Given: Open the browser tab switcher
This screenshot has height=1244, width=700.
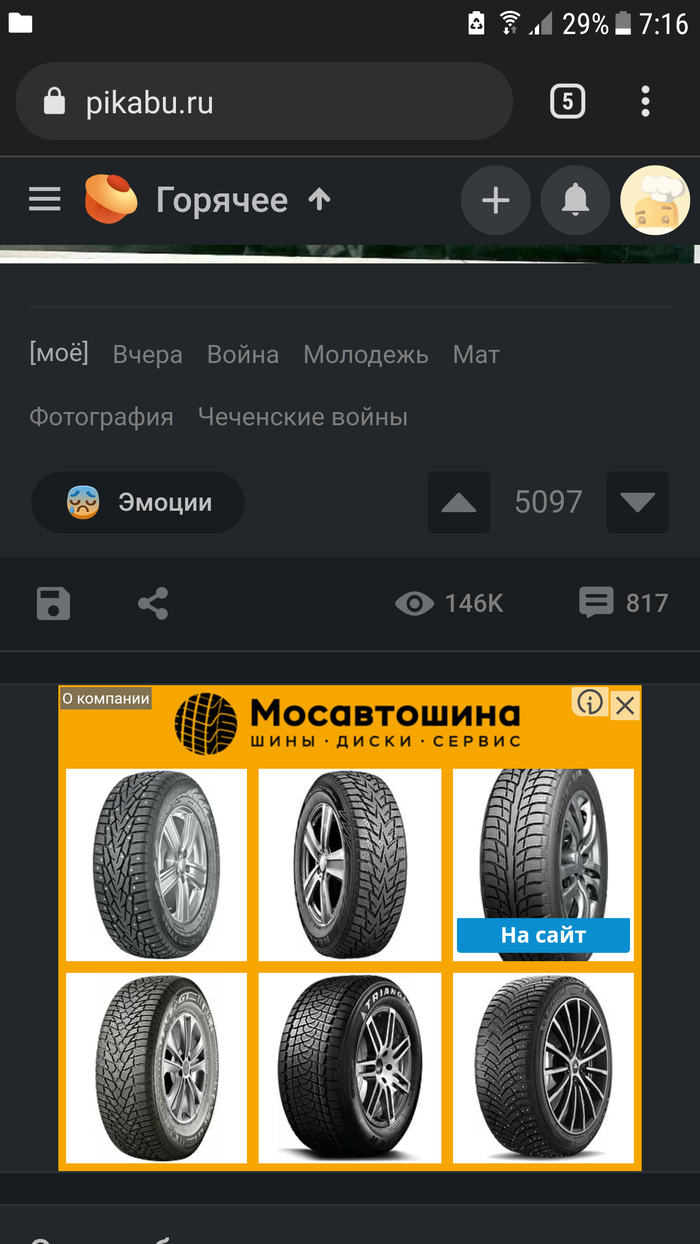Looking at the screenshot, I should coord(567,101).
